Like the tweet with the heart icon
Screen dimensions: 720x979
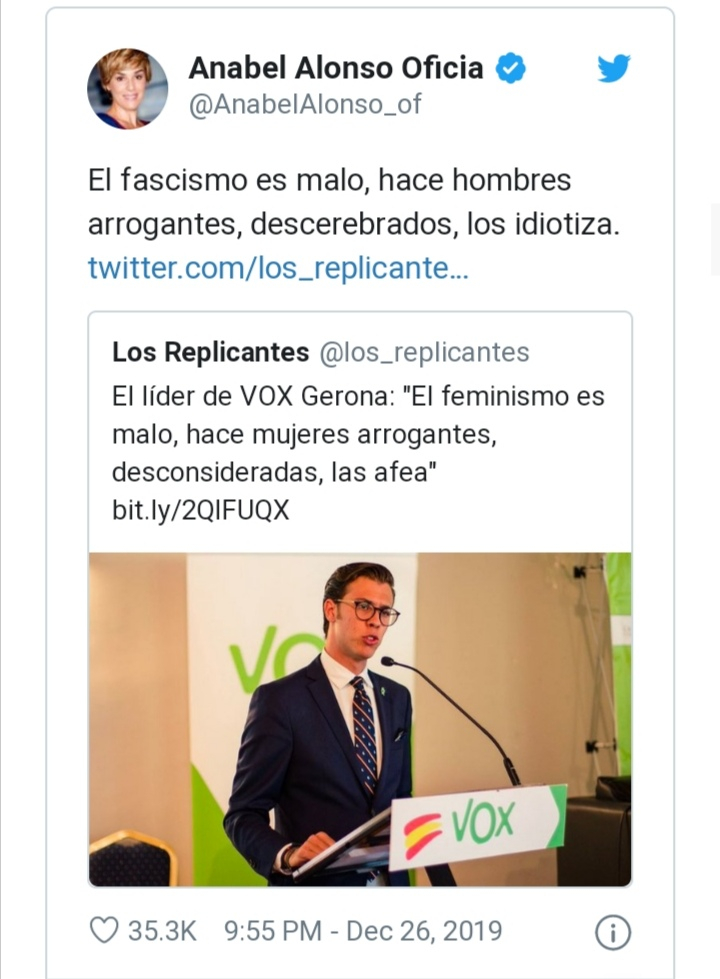(104, 931)
